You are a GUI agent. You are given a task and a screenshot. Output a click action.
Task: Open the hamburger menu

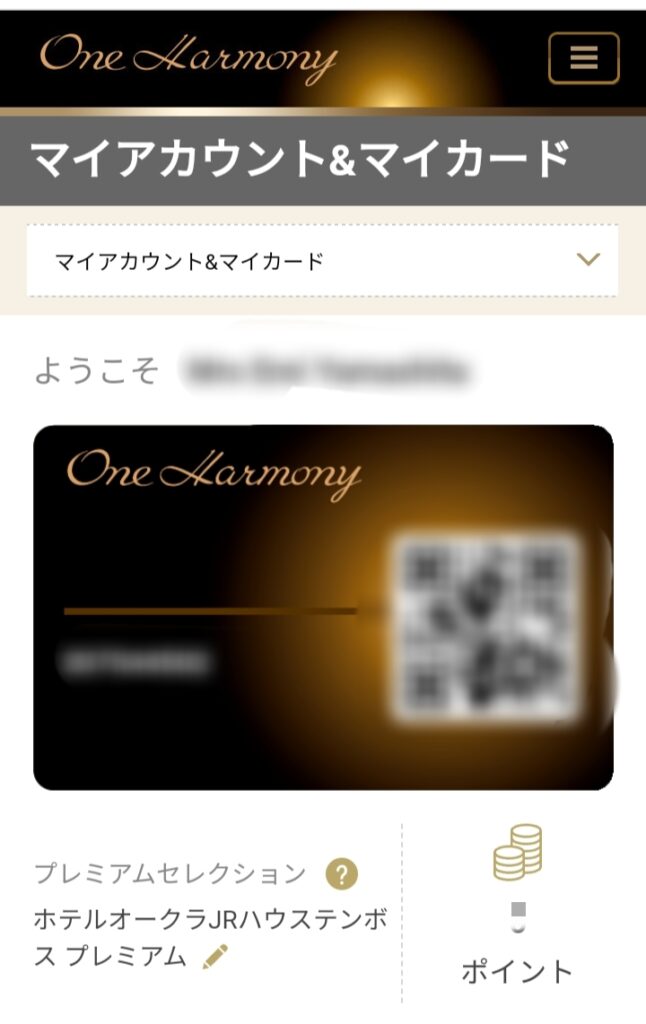pyautogui.click(x=583, y=58)
